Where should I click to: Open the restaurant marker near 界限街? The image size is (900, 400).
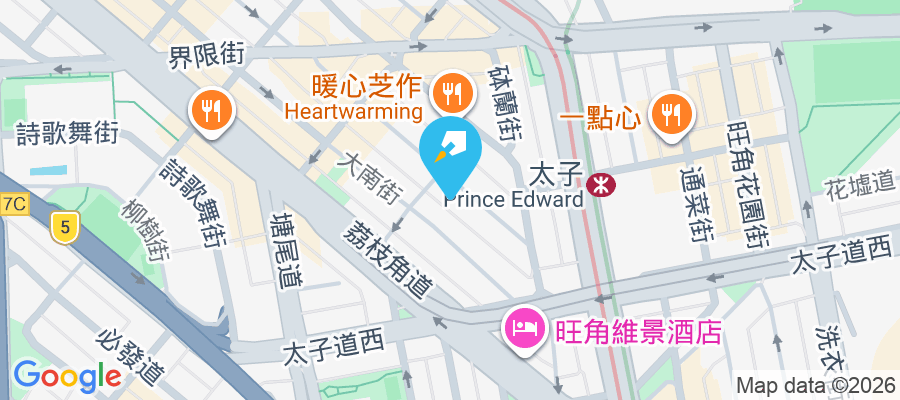coord(210,109)
